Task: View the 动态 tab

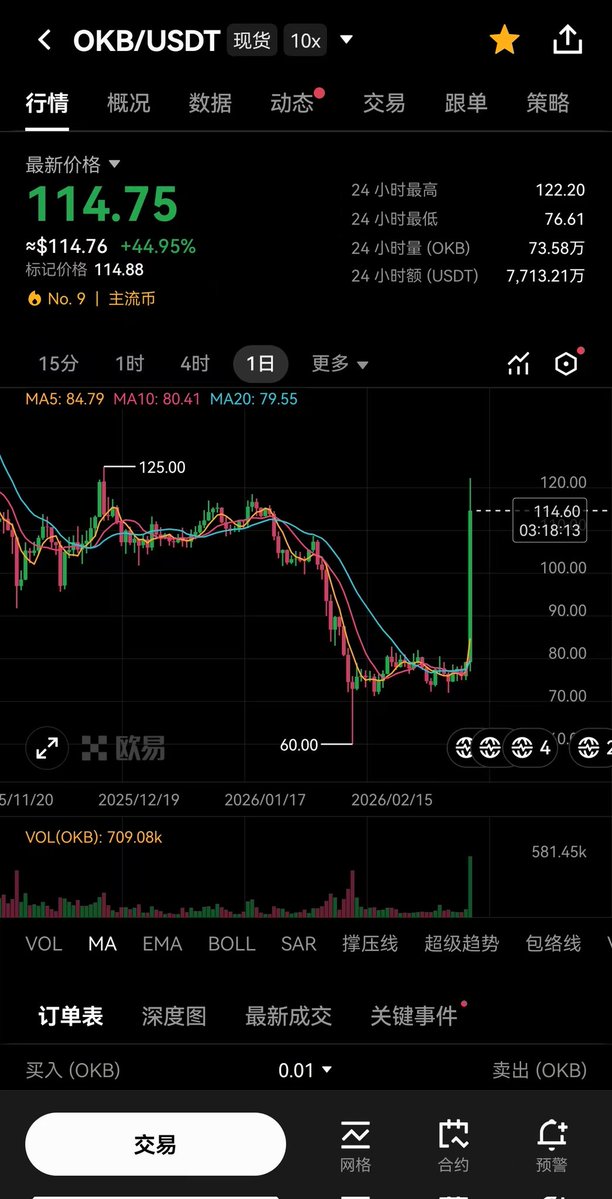Action: click(x=292, y=102)
